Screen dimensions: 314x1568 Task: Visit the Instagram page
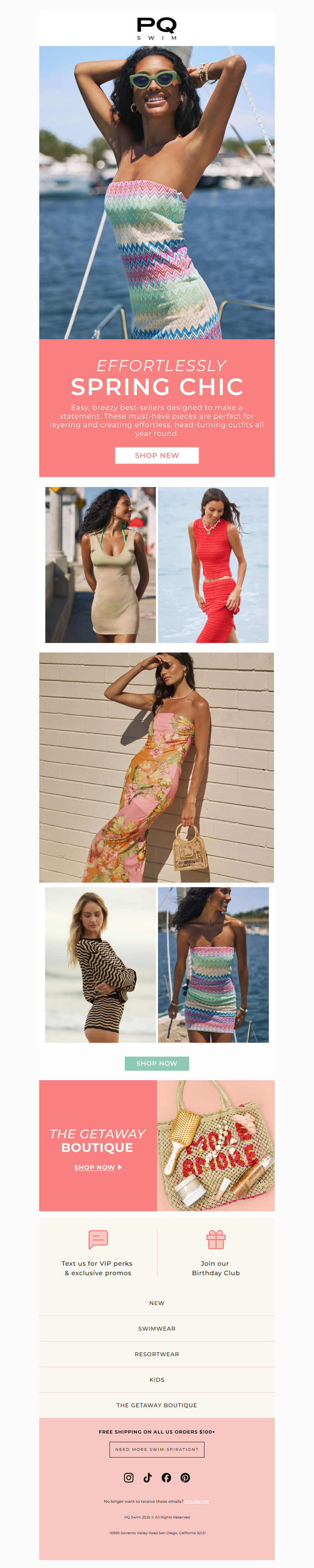(x=129, y=1477)
